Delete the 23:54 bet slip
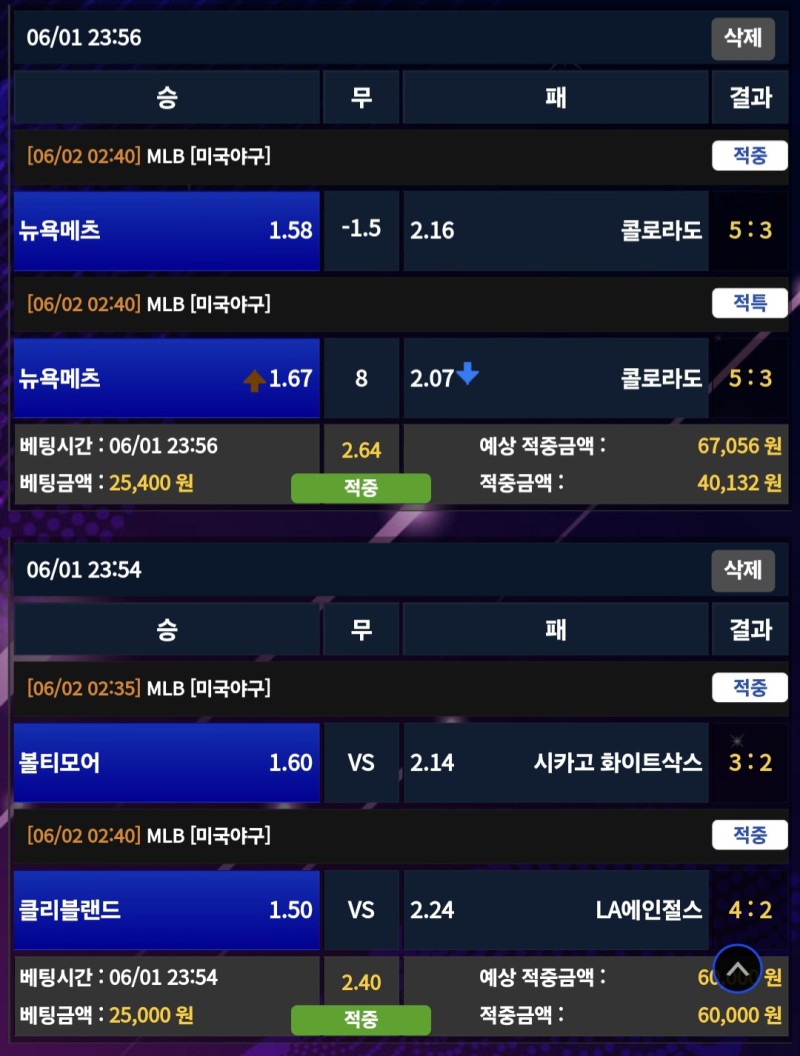The height and width of the screenshot is (1056, 800). pyautogui.click(x=743, y=571)
